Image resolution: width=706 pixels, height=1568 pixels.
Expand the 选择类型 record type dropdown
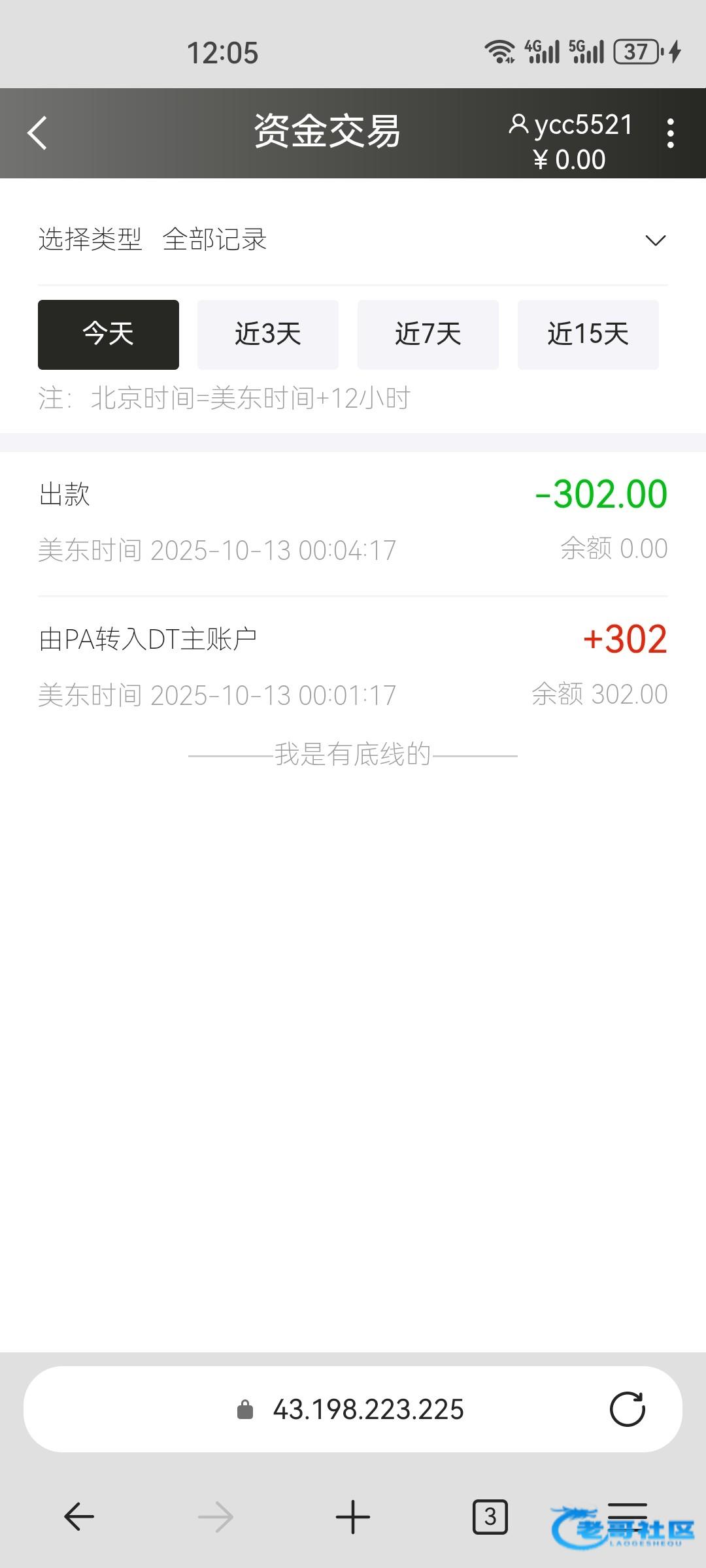(x=655, y=240)
